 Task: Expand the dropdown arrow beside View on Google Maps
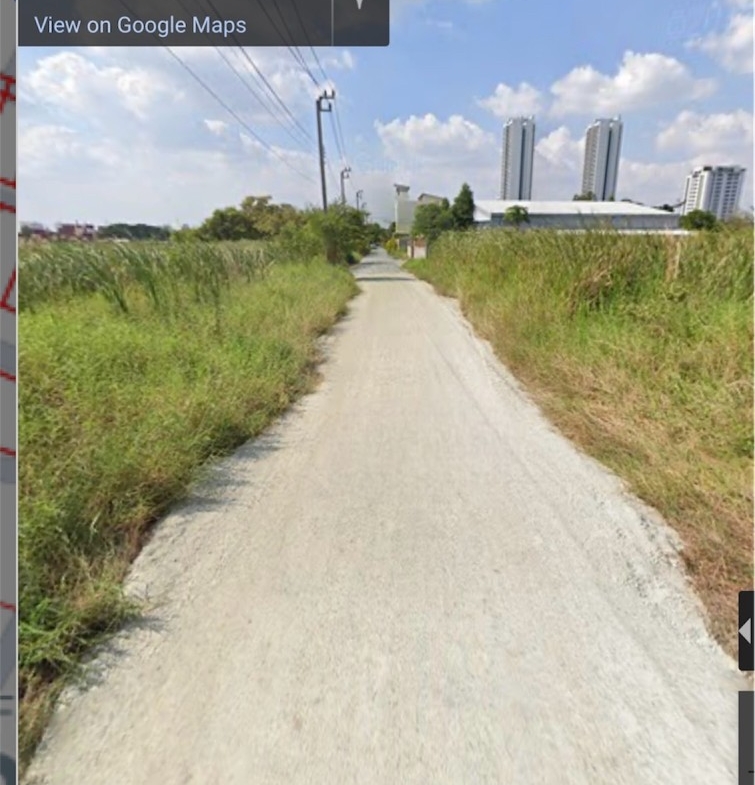[360, 10]
